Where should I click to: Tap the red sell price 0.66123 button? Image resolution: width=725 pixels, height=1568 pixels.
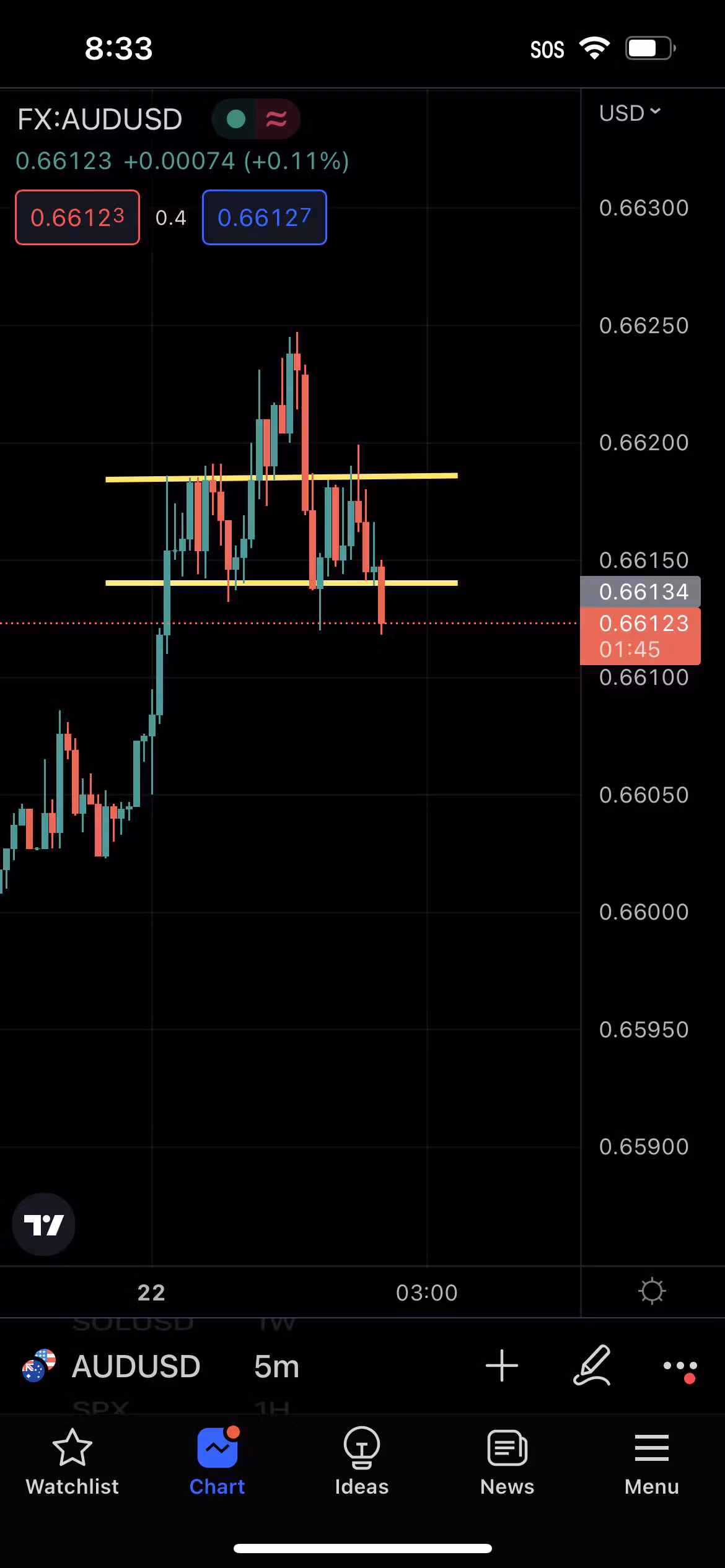coord(77,217)
